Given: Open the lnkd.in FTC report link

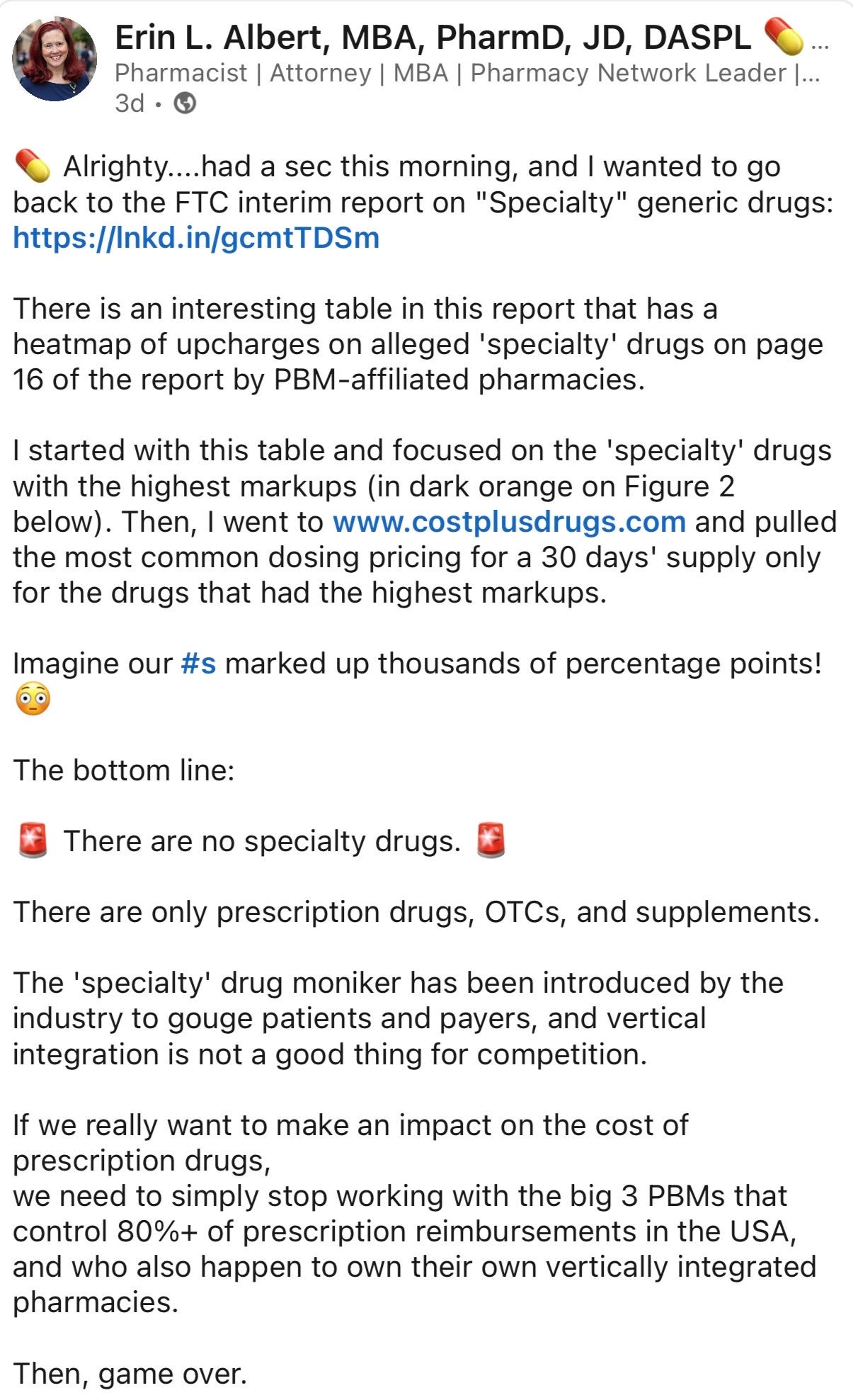Looking at the screenshot, I should (x=196, y=238).
